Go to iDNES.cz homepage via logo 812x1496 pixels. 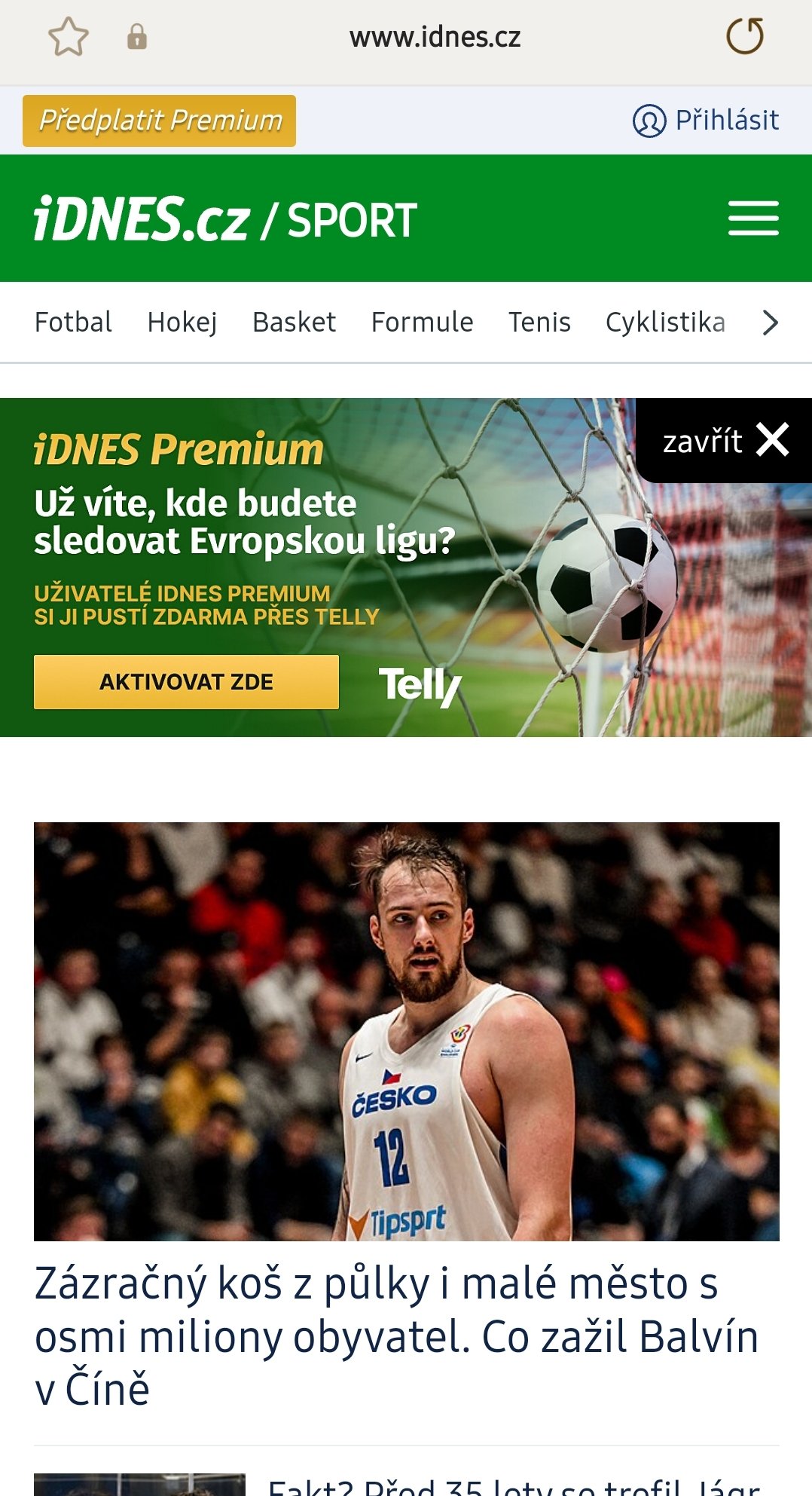(142, 219)
